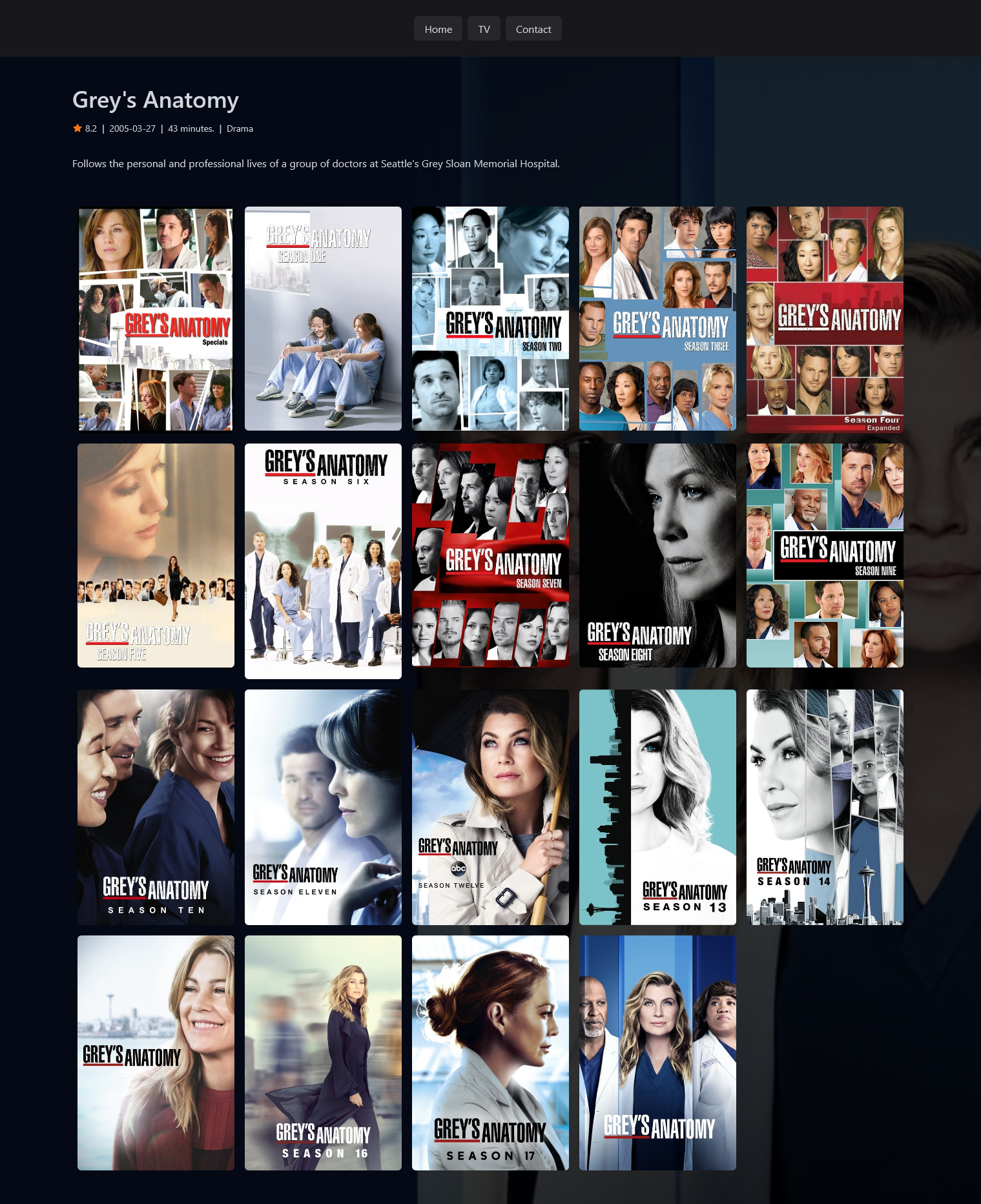Go to the Home page

[x=438, y=29]
